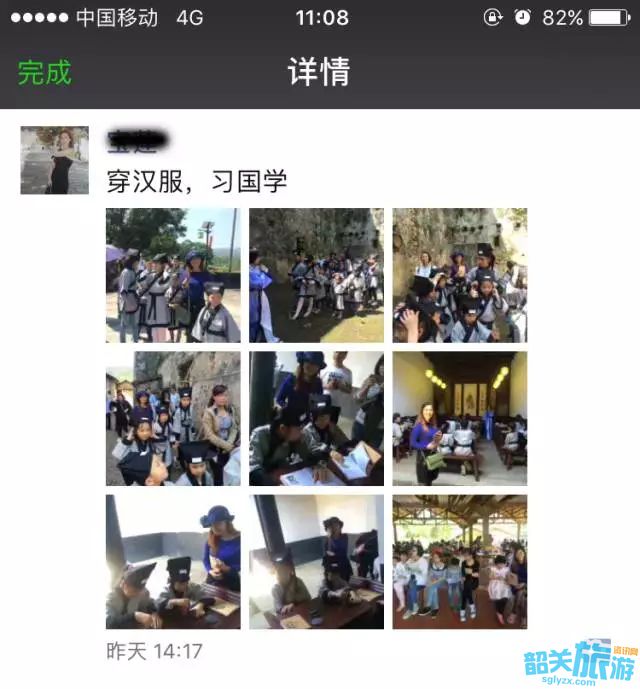View sixth photo of woman in hall
Image resolution: width=640 pixels, height=689 pixels.
(x=459, y=418)
